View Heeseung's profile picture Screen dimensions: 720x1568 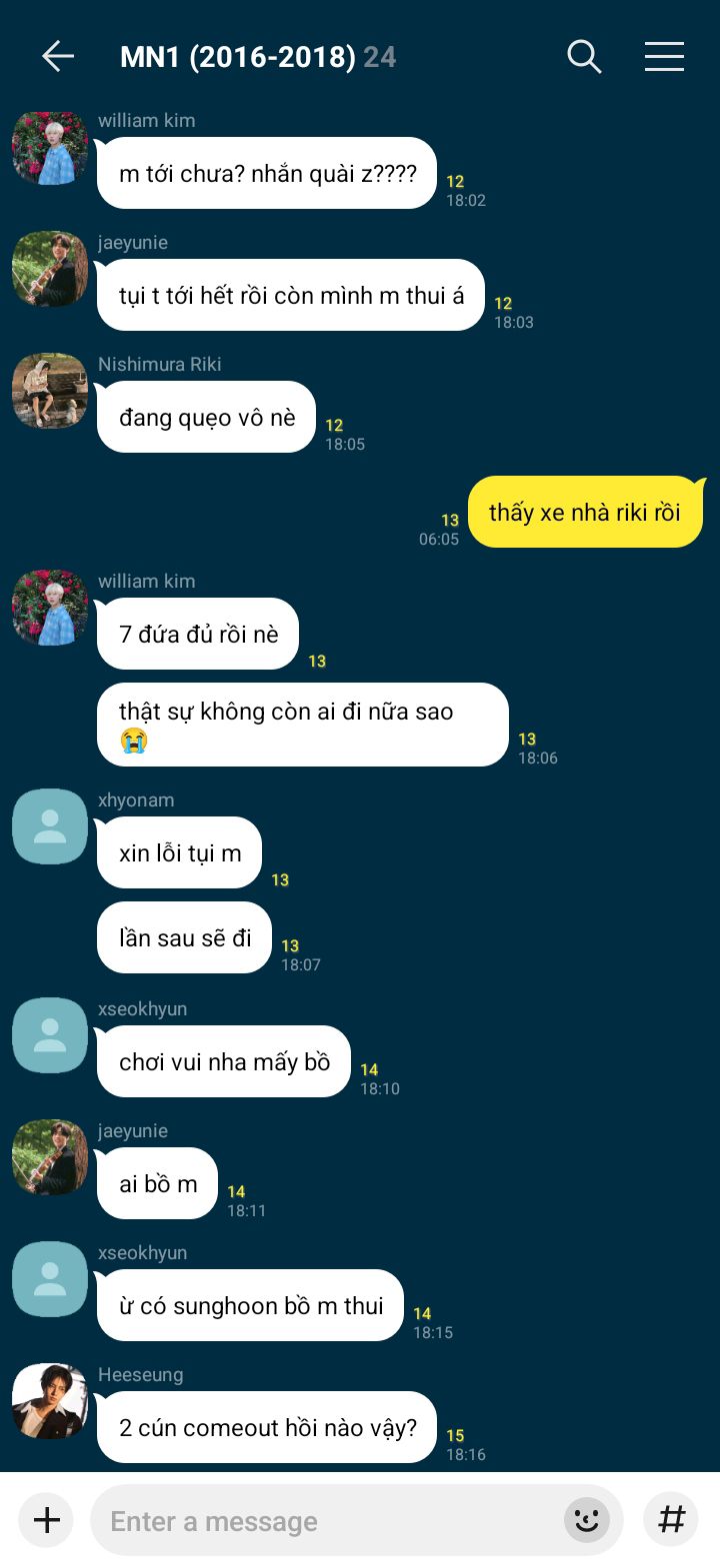tap(50, 1401)
